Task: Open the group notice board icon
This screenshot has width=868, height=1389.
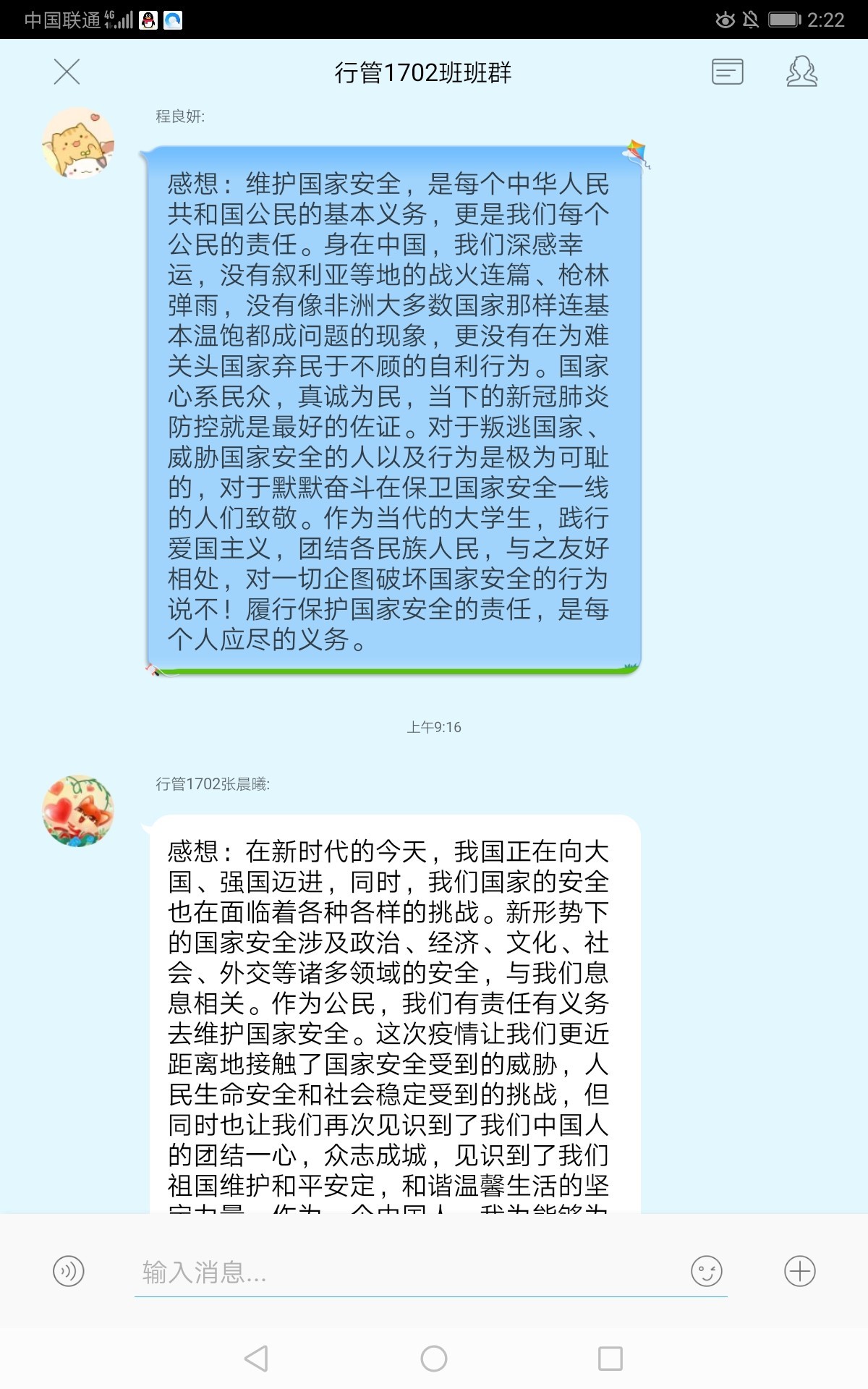Action: (x=727, y=72)
